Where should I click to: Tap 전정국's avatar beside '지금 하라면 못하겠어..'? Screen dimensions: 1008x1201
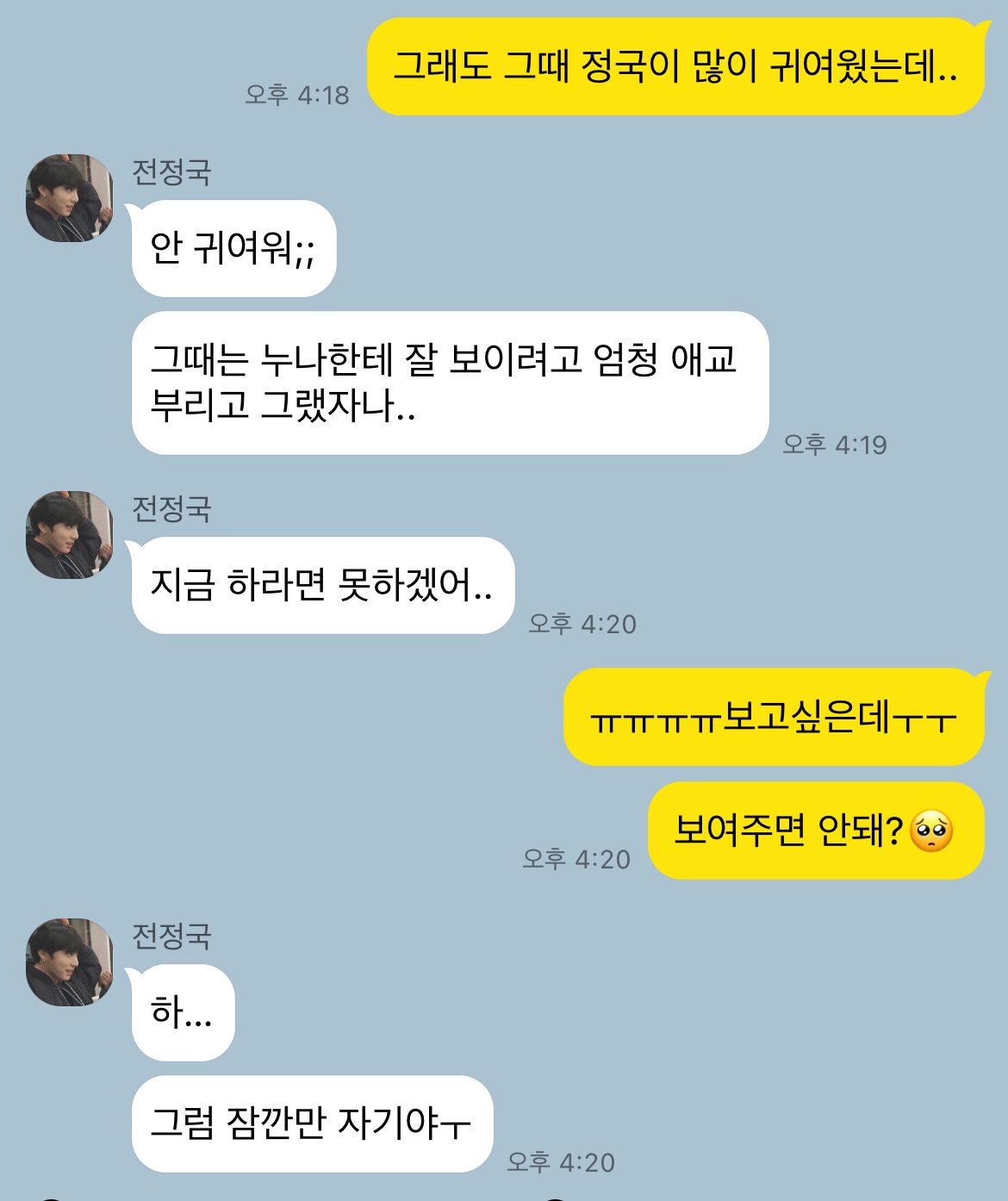70,535
